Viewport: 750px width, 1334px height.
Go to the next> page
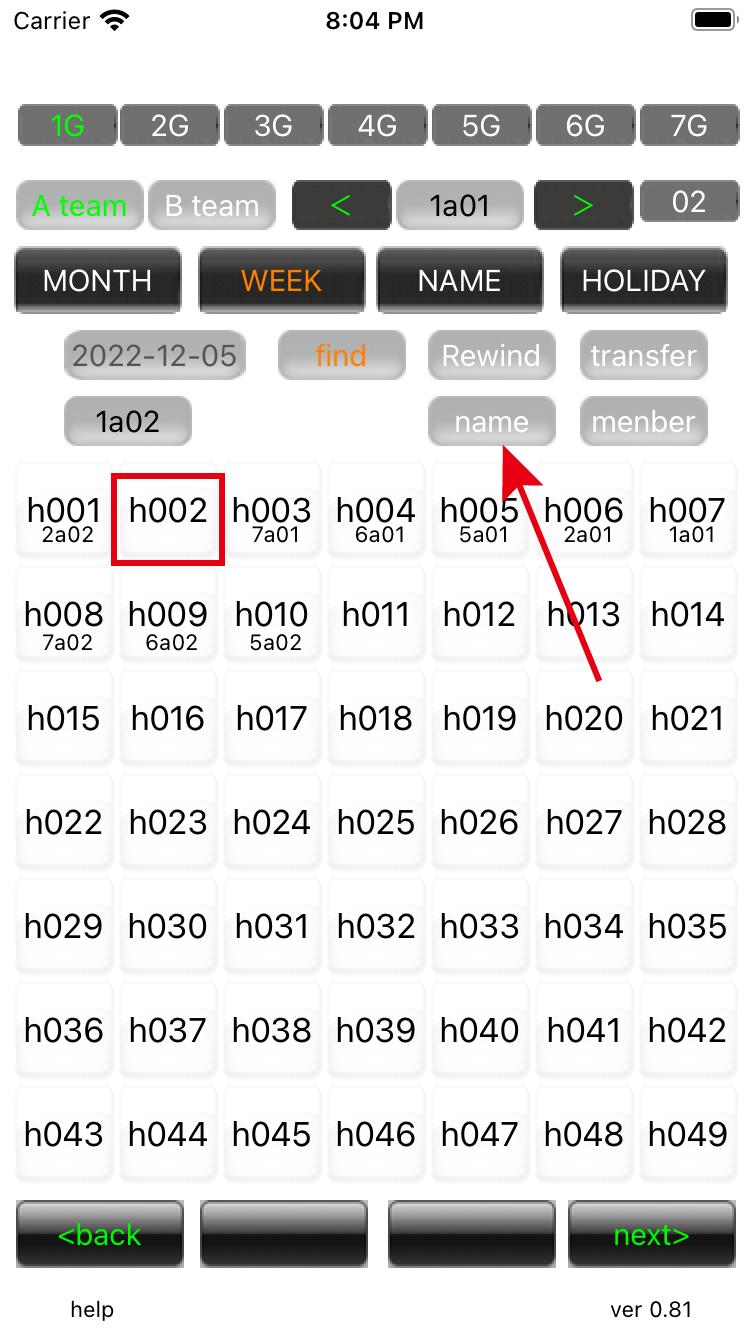pos(651,1235)
